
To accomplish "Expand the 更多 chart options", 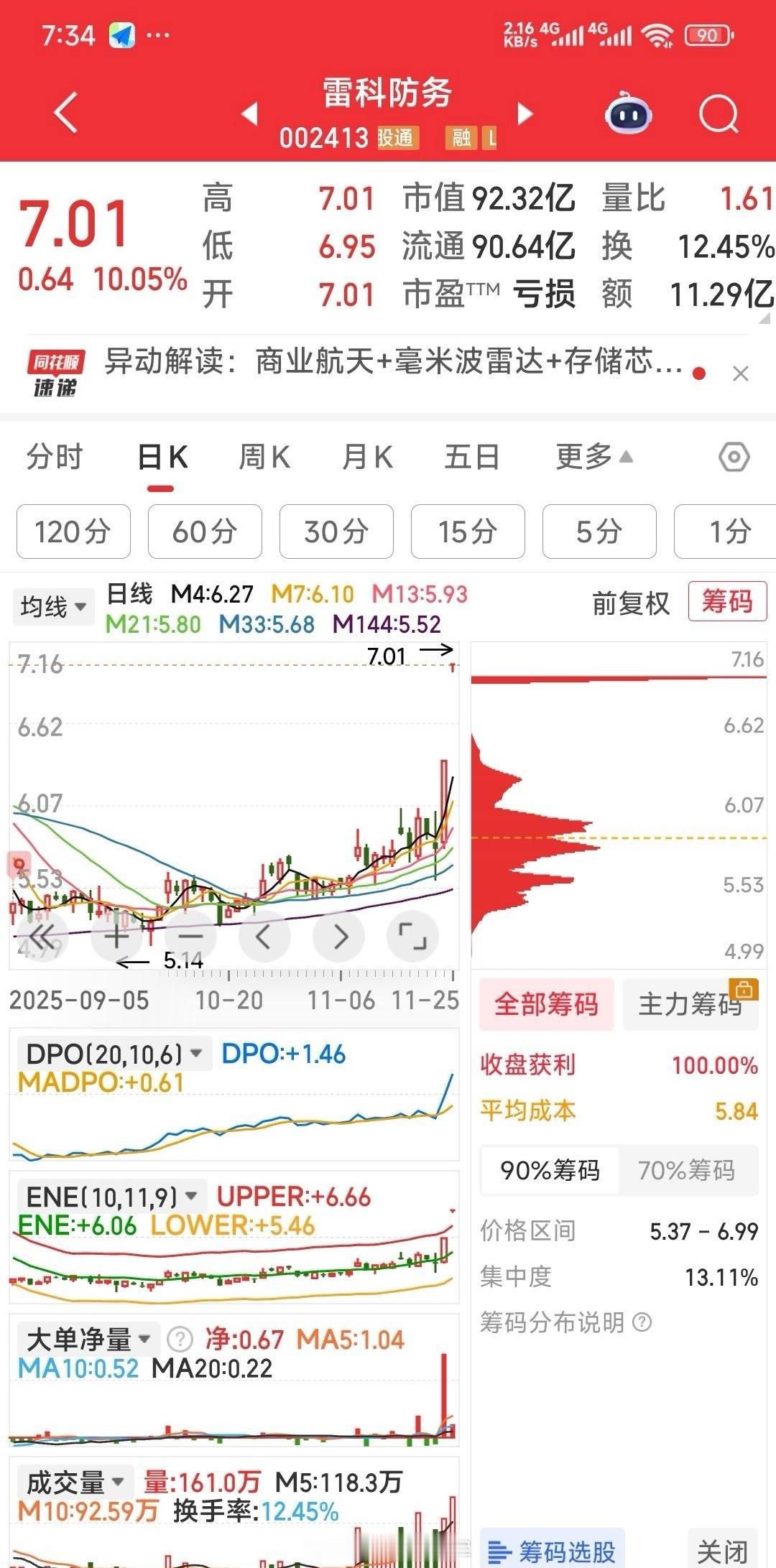I will click(x=593, y=457).
